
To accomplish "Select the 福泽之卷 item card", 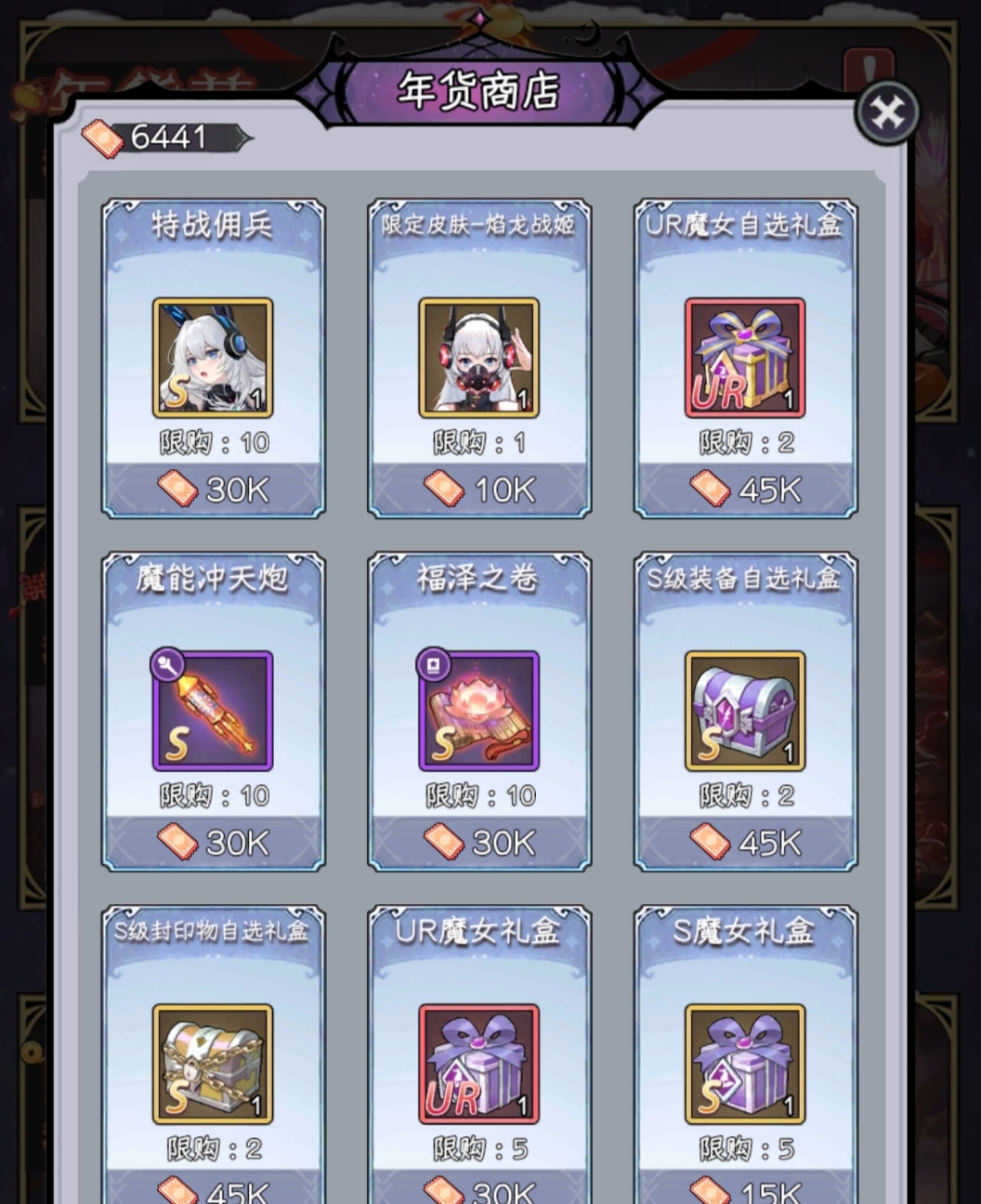I will 479,712.
